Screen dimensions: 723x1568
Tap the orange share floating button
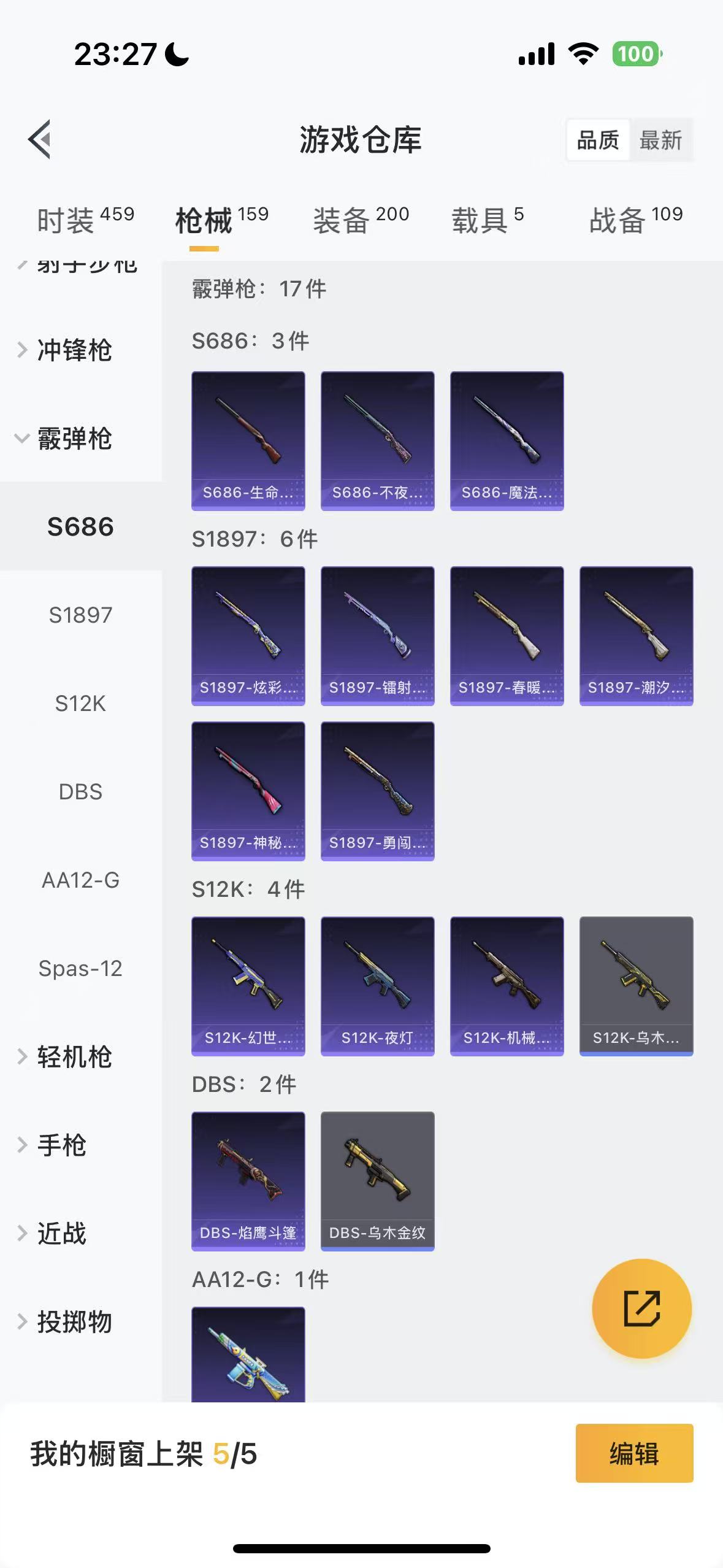(x=641, y=1309)
